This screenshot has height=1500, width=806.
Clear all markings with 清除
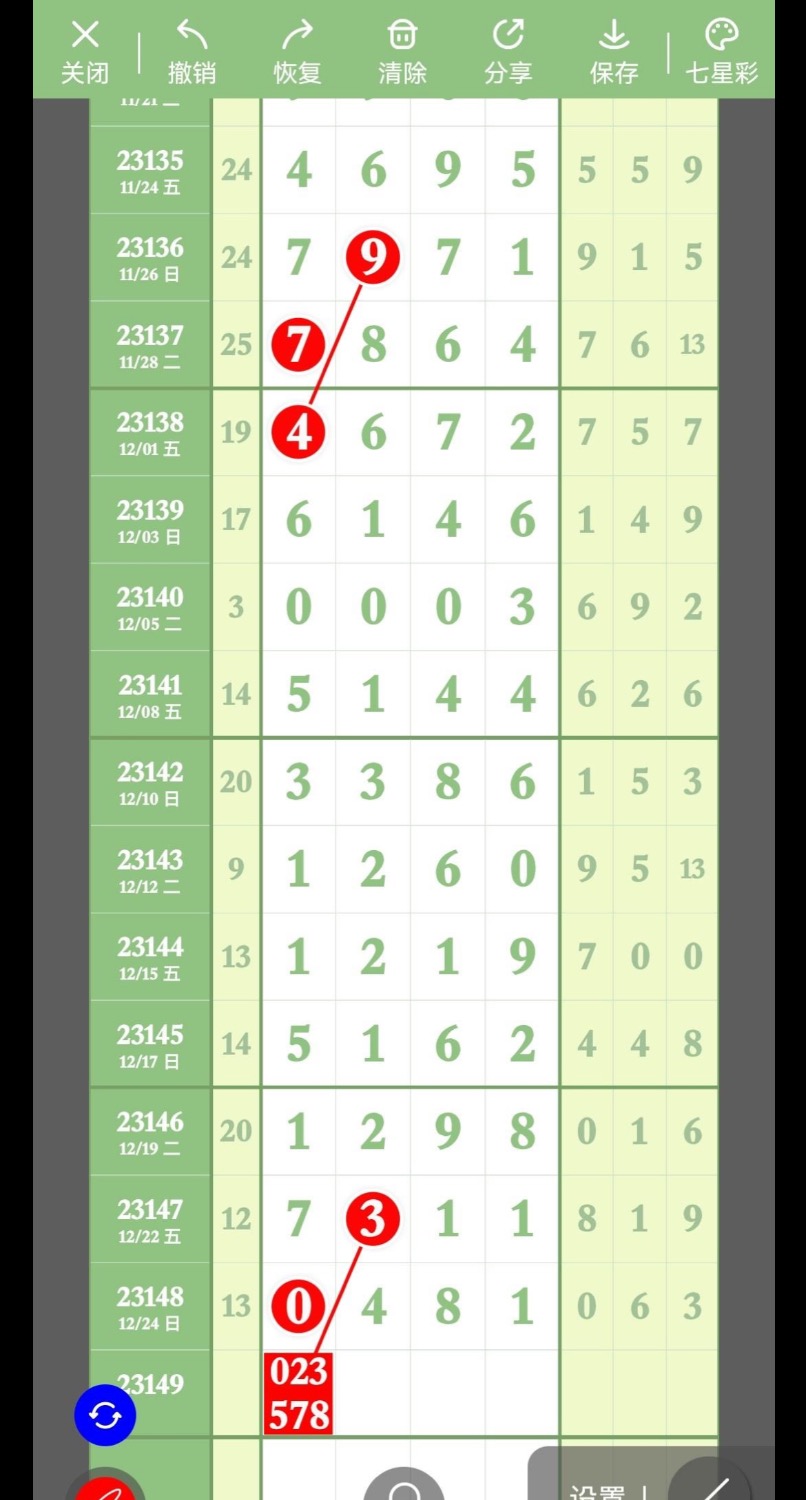click(402, 51)
